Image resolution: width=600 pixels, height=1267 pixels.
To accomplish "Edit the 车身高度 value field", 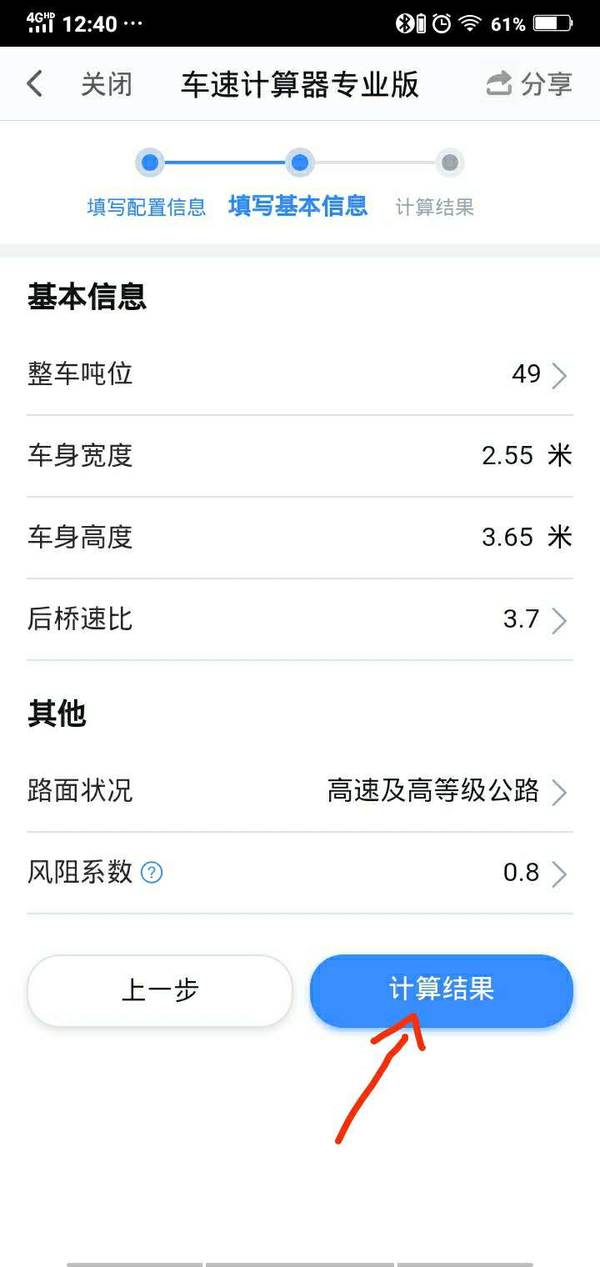I will click(x=510, y=538).
